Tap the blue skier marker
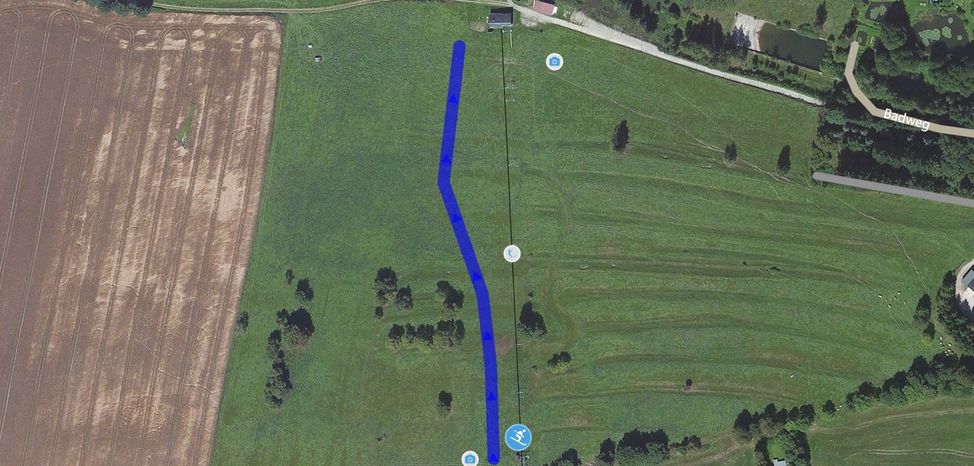 (518, 436)
